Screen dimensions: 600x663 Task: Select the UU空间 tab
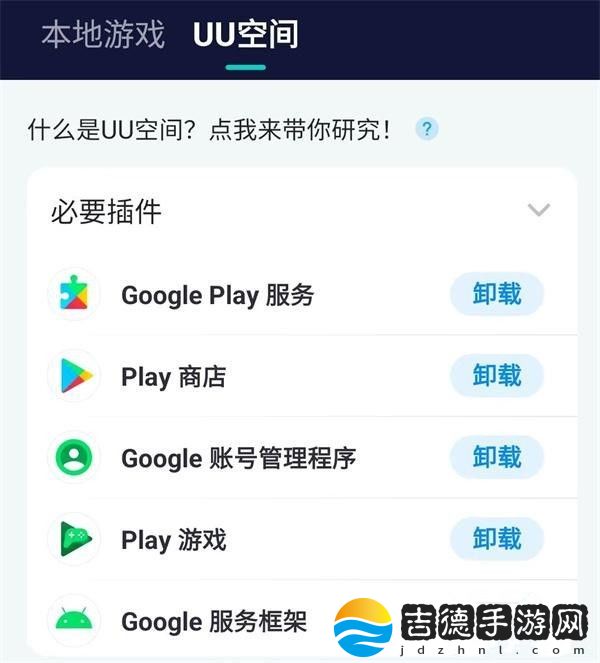tap(246, 34)
